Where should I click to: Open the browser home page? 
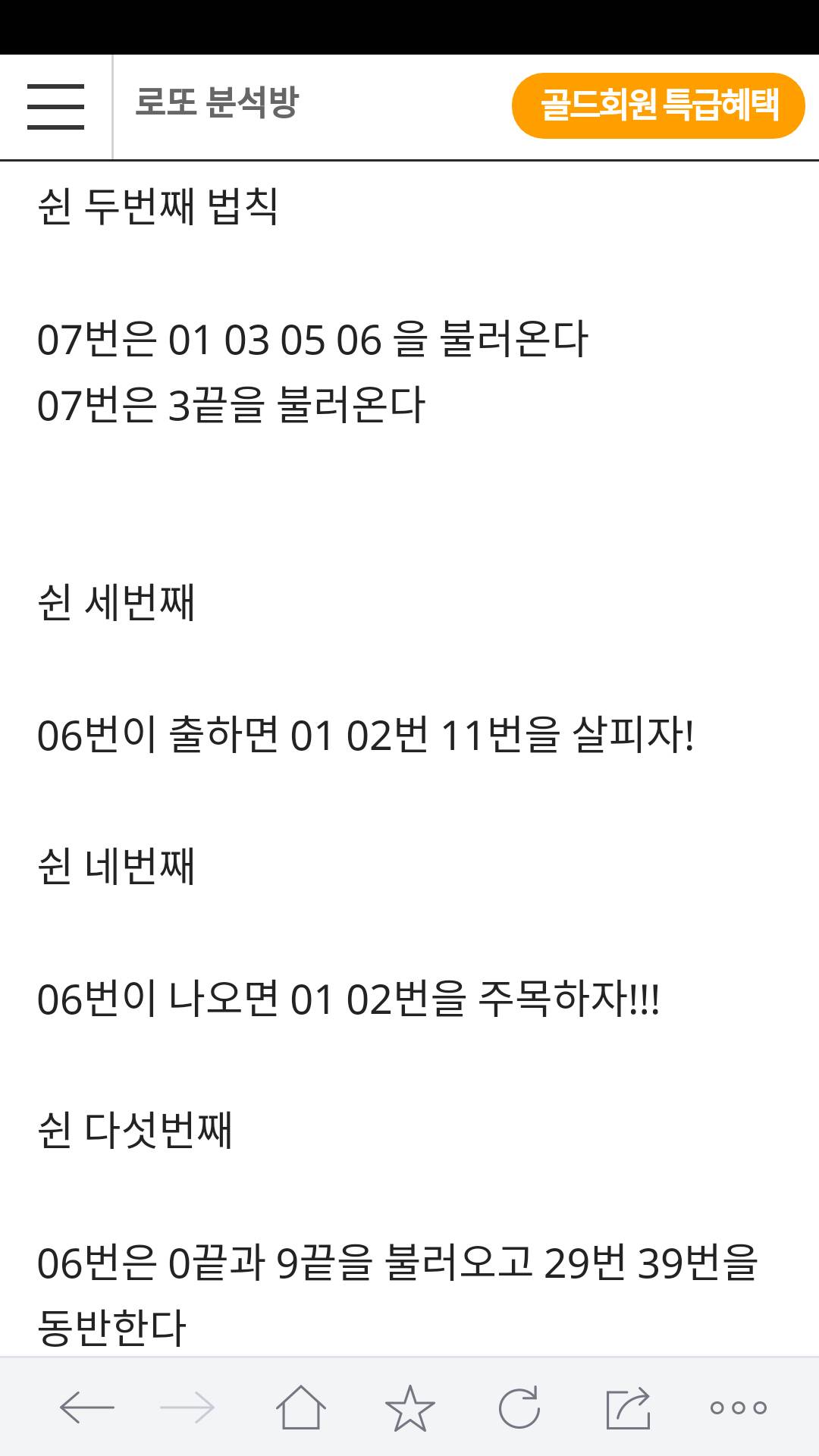coord(301,1407)
